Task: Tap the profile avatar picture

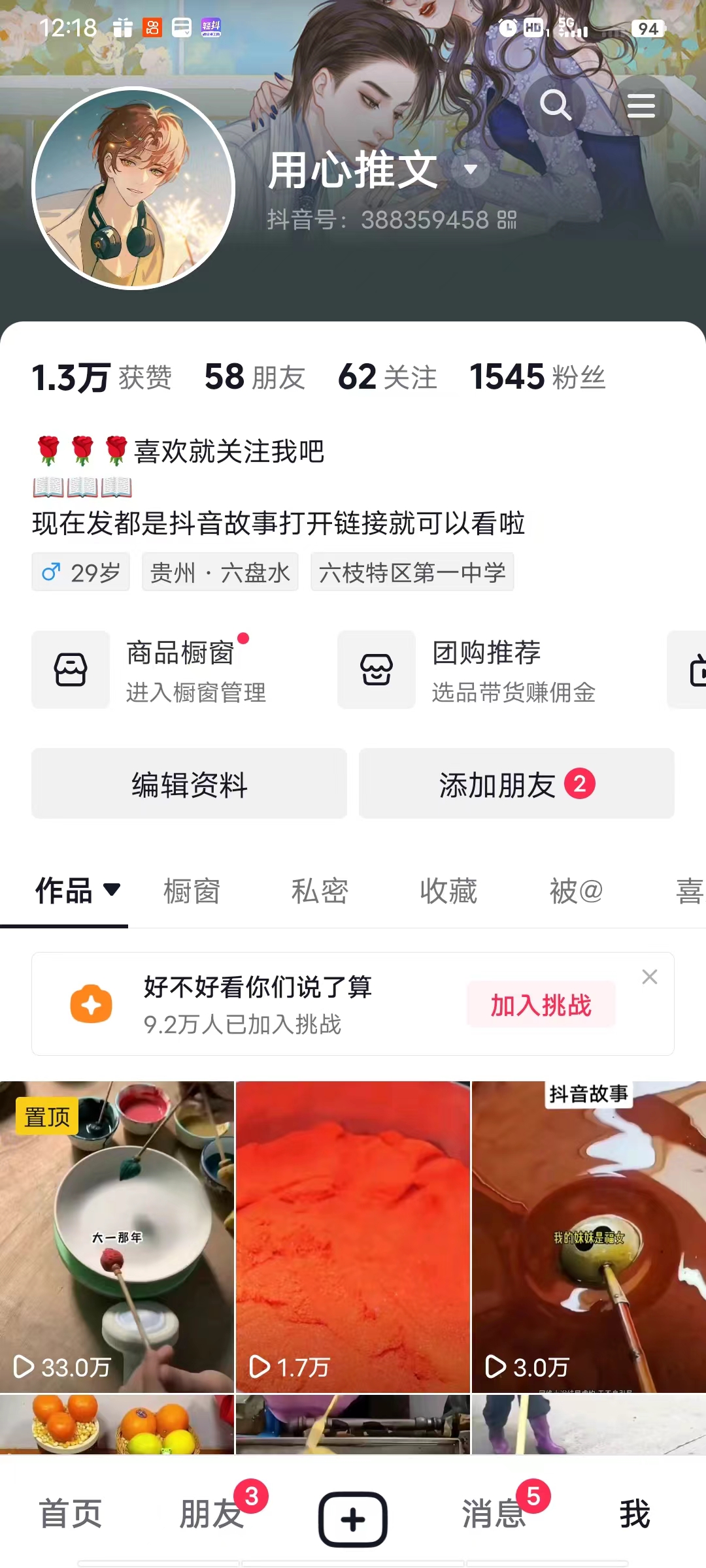Action: pyautogui.click(x=133, y=188)
